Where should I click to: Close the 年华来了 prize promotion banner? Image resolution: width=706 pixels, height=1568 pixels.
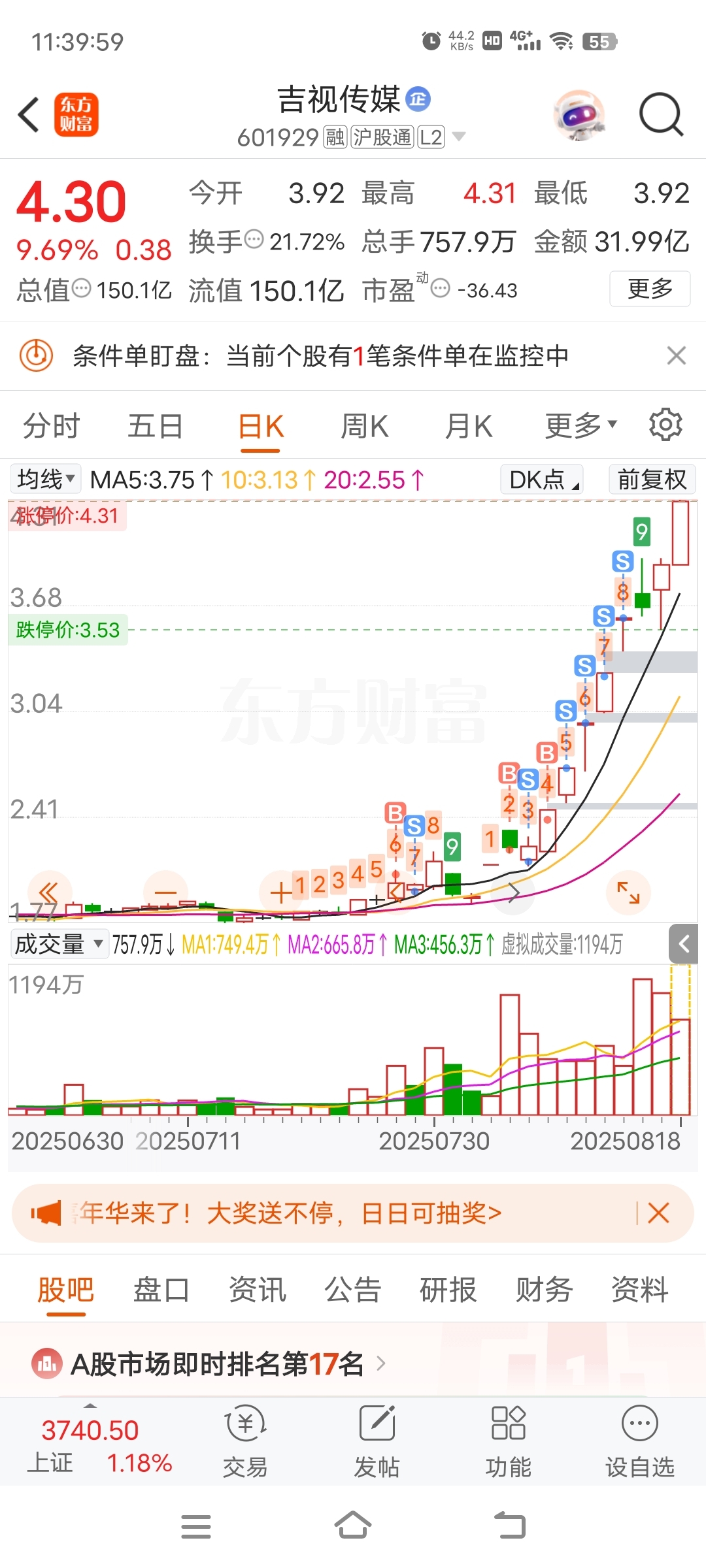(x=658, y=1213)
